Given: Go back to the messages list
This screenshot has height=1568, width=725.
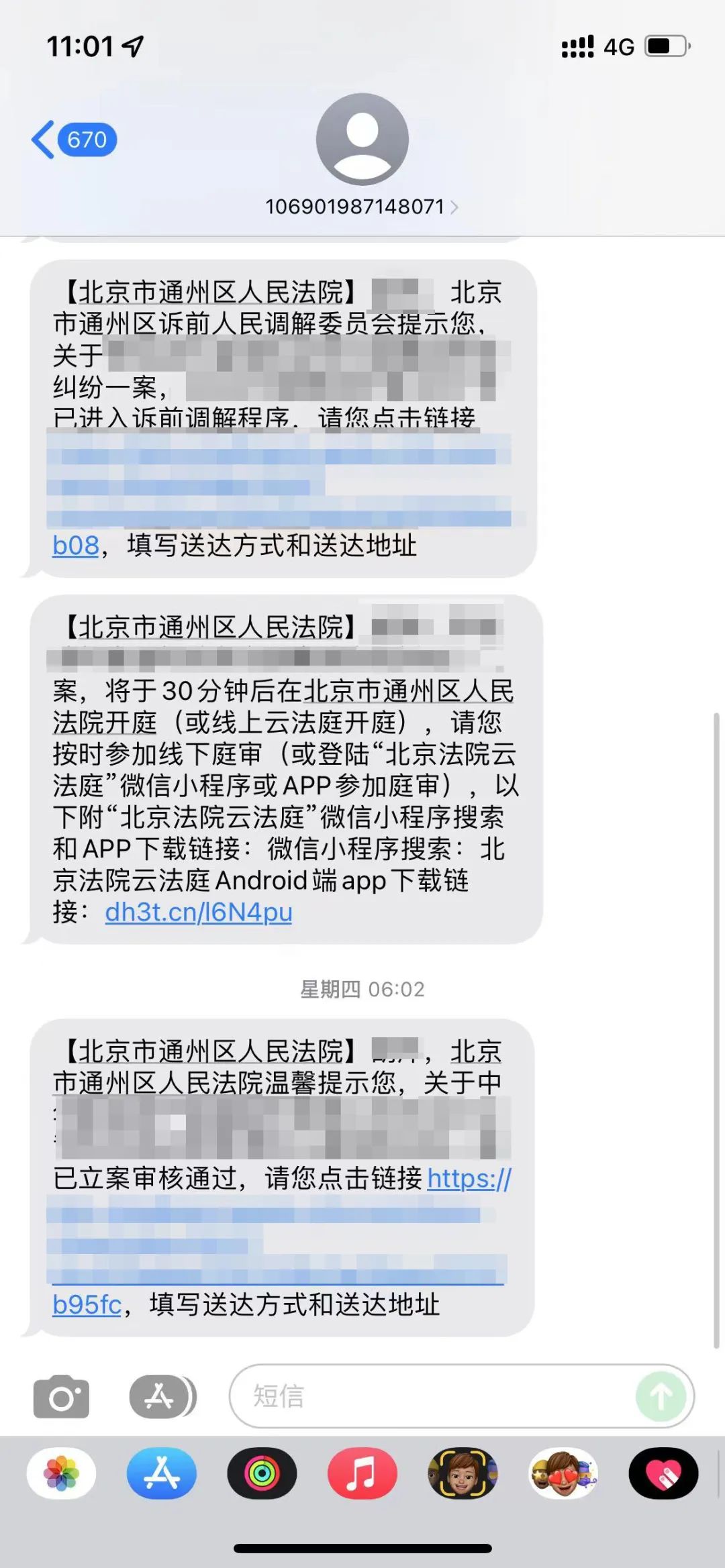Looking at the screenshot, I should (72, 140).
